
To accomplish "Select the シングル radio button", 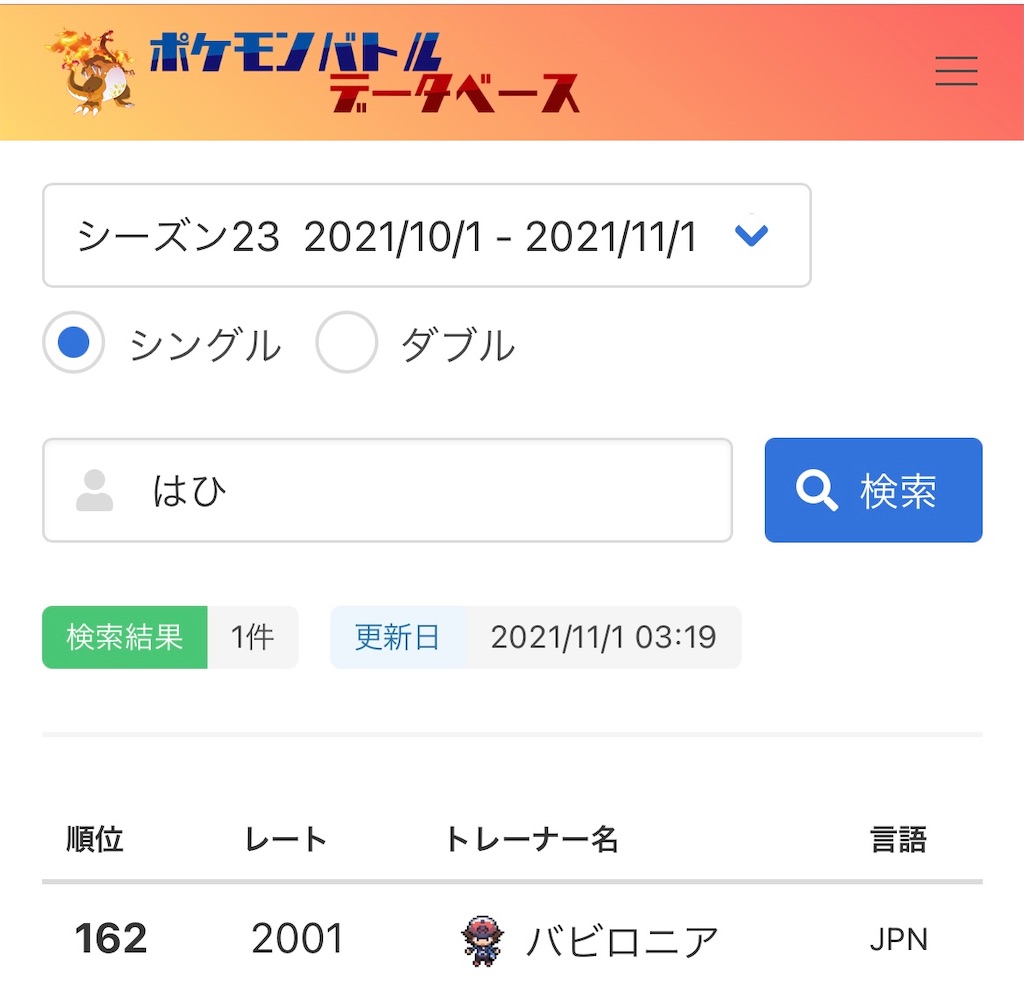I will 74,343.
